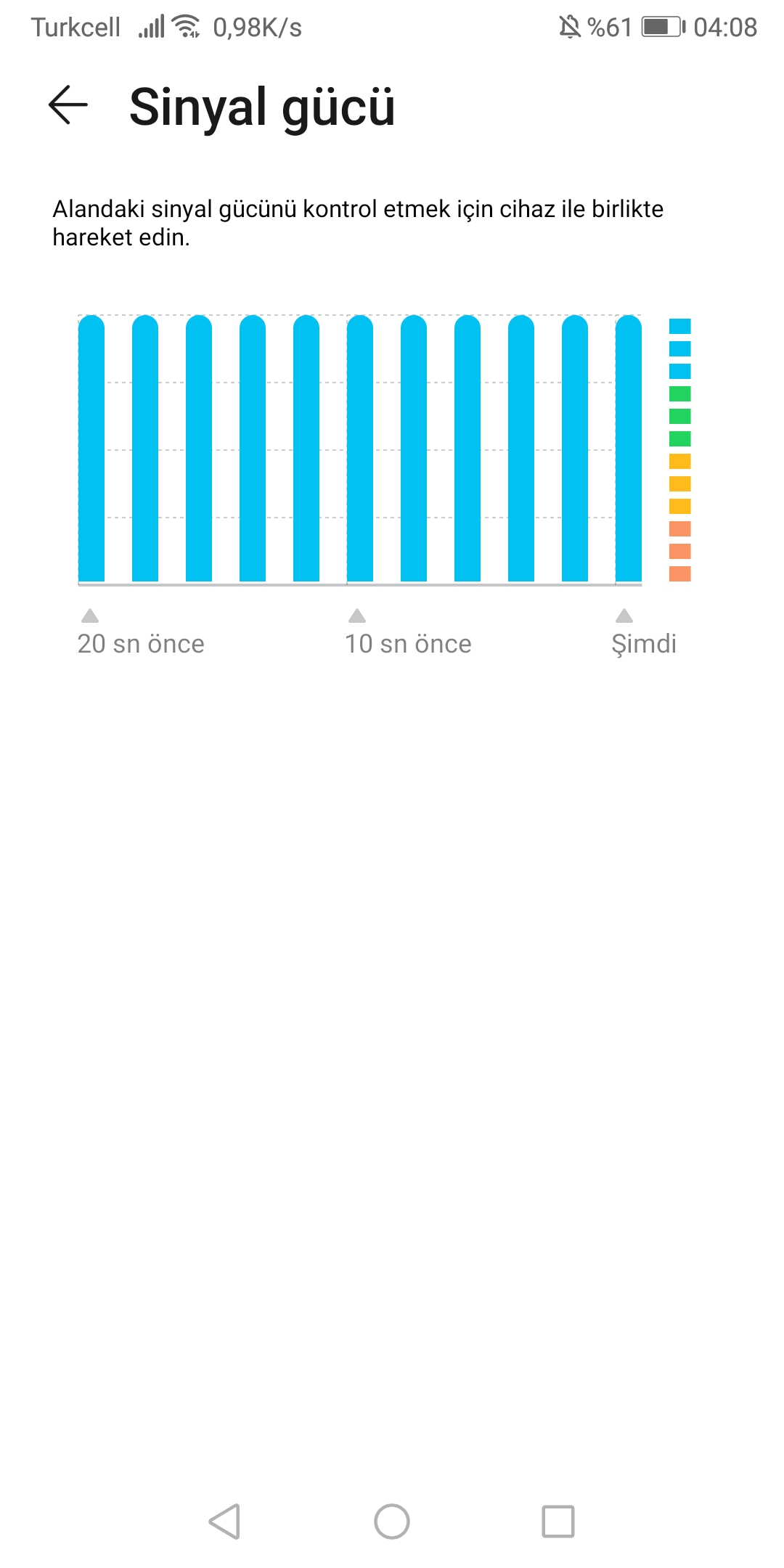Tap the system back navigation button
Image resolution: width=784 pixels, height=1568 pixels.
(225, 1521)
